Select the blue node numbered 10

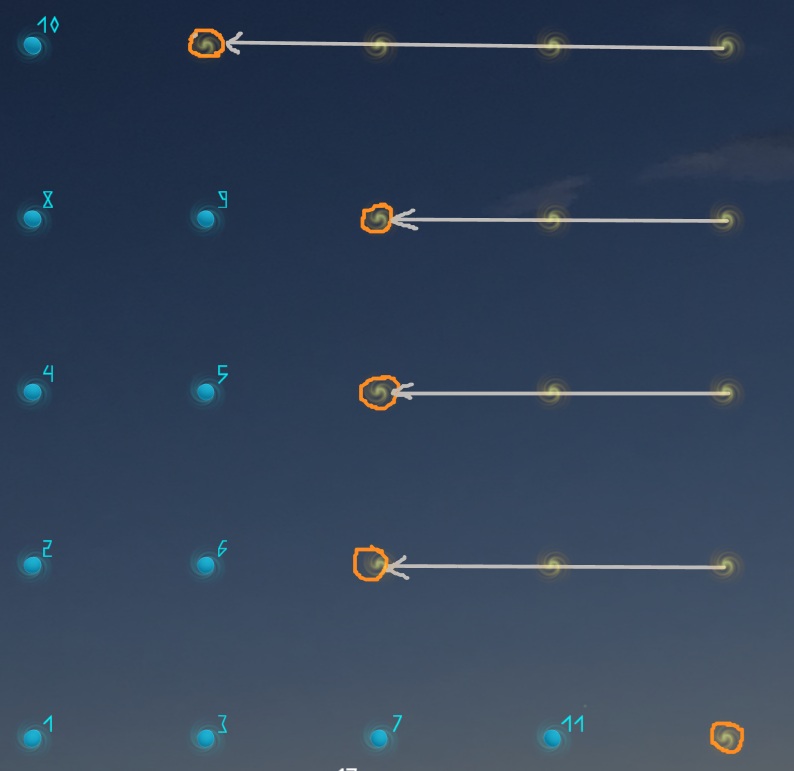pos(32,46)
